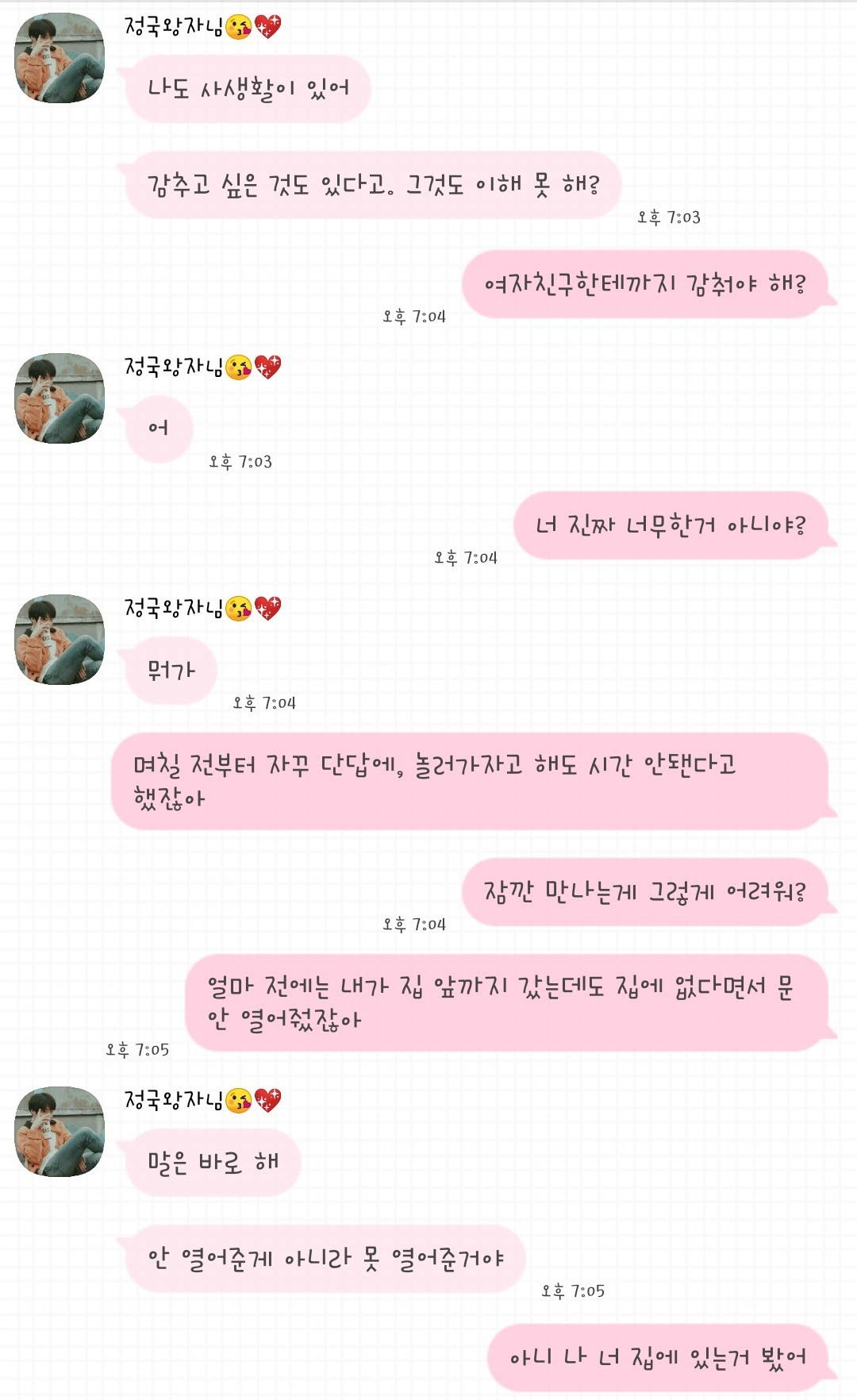View profile from avatar beside "뭐가" message

pyautogui.click(x=60, y=640)
